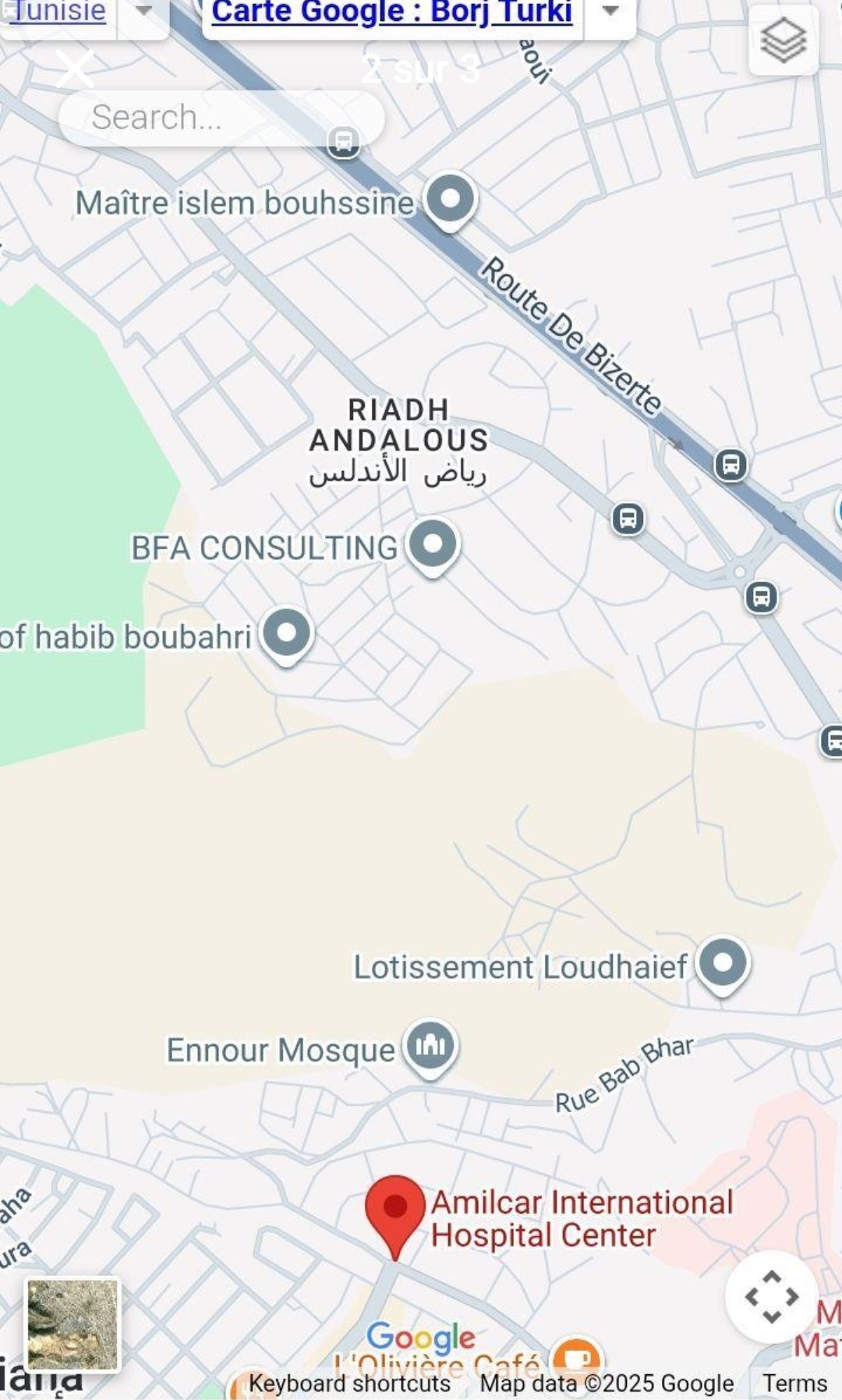Screen dimensions: 842x1400
Task: Select the BFA CONSULTING place marker
Action: click(x=433, y=544)
